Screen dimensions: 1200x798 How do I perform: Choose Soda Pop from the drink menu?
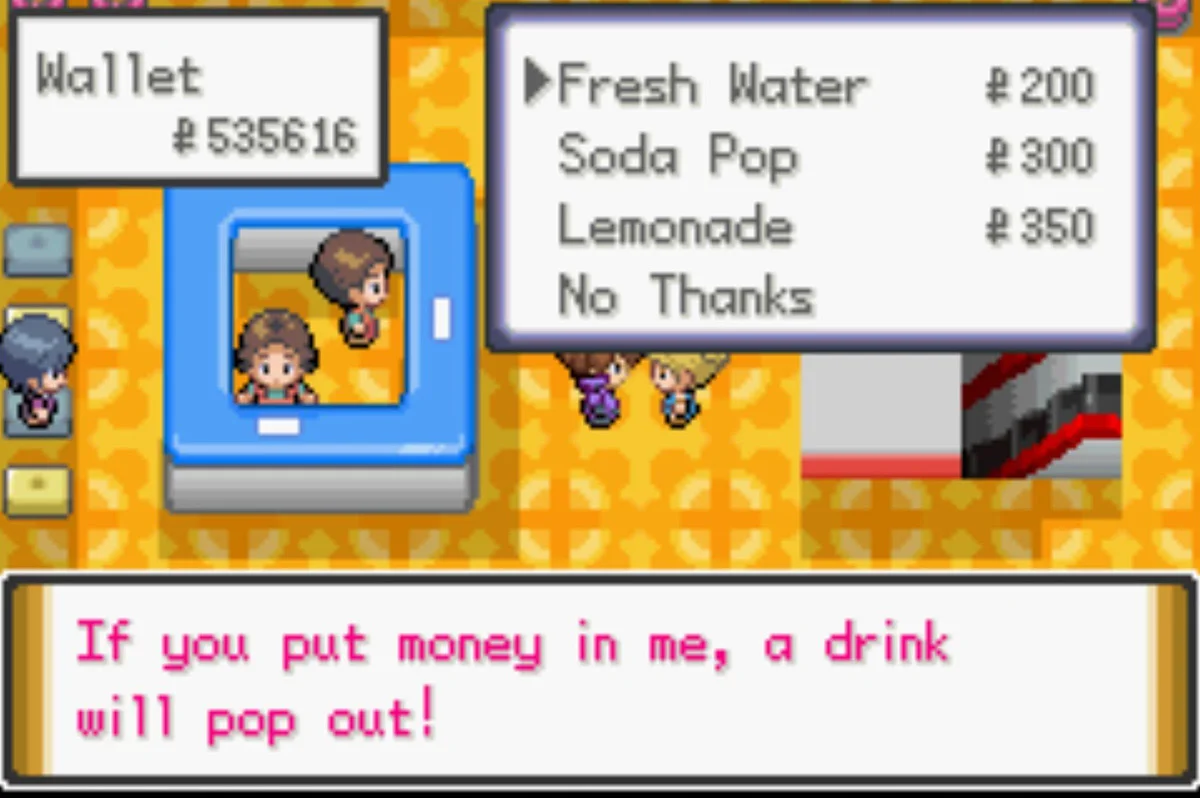[677, 157]
